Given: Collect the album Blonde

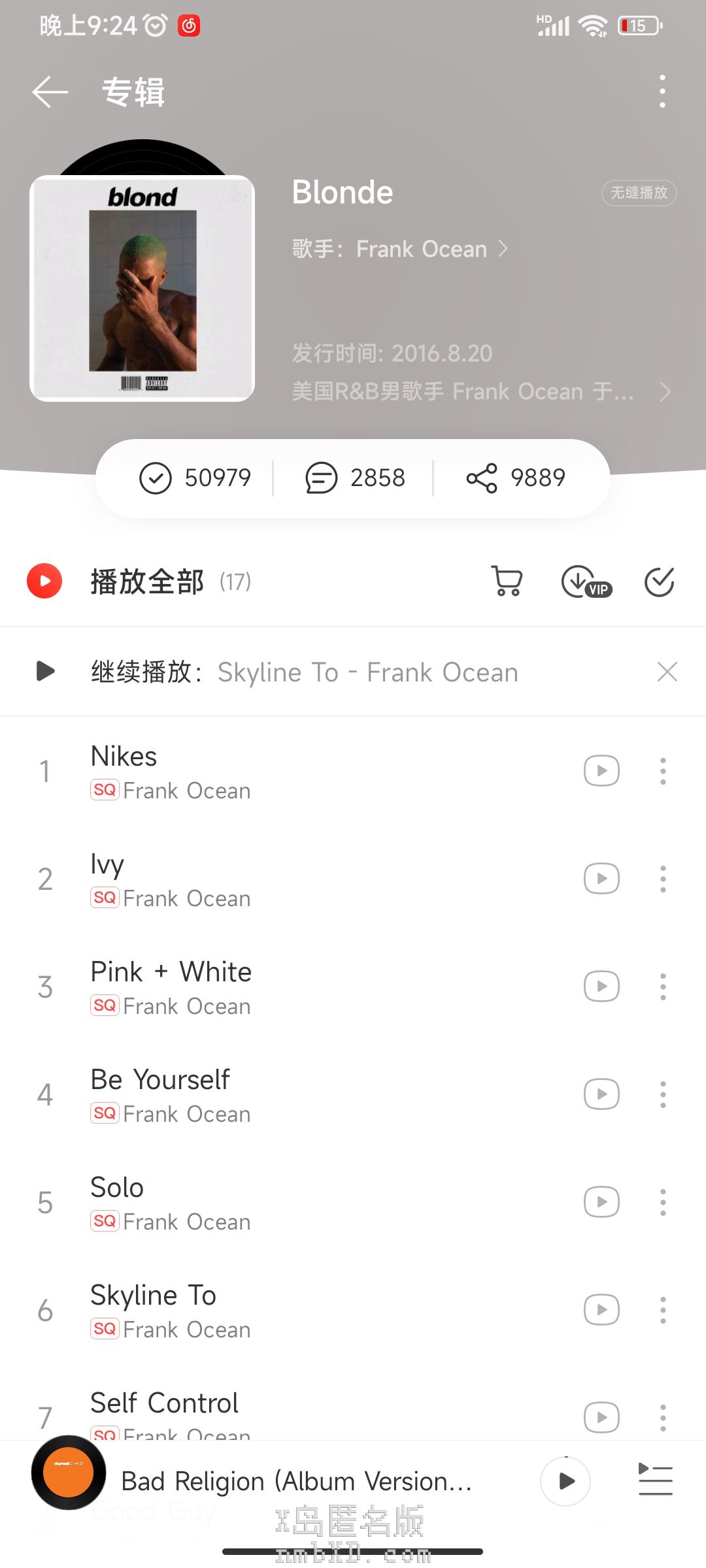Looking at the screenshot, I should pos(195,478).
